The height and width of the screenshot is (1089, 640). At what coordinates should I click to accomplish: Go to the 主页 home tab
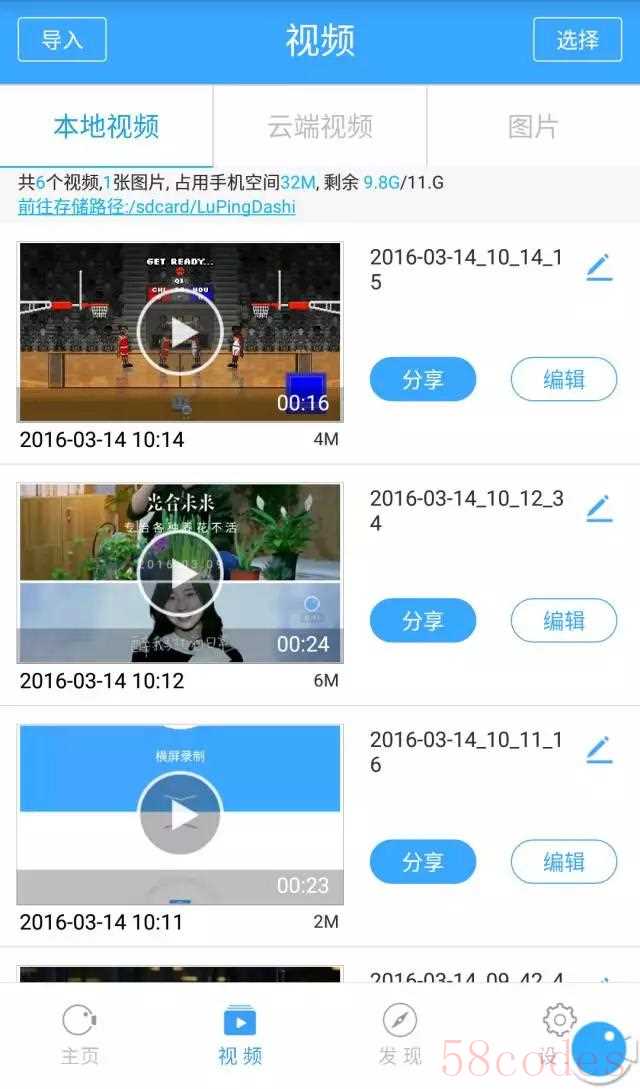point(79,1035)
